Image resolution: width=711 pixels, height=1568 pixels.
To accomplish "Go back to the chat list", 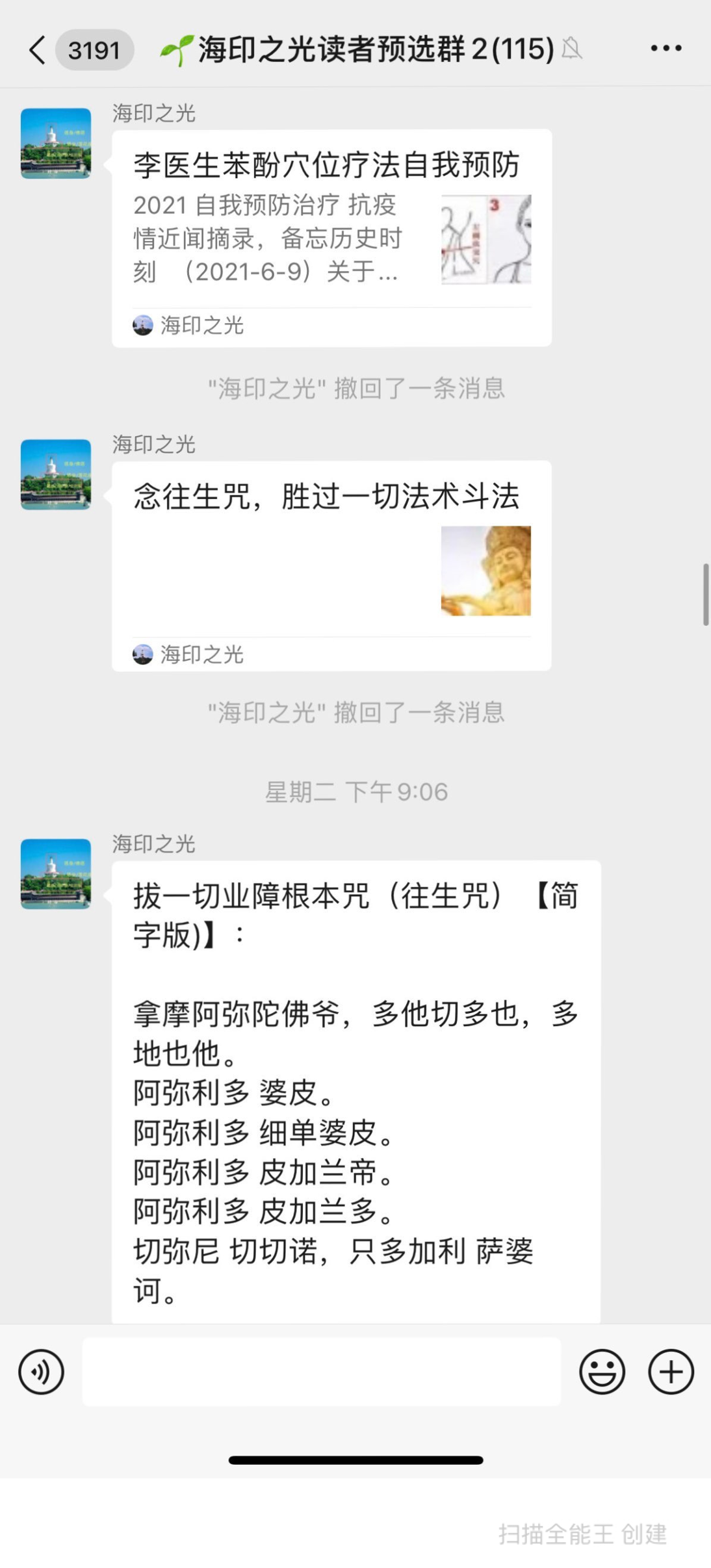I will pyautogui.click(x=38, y=49).
